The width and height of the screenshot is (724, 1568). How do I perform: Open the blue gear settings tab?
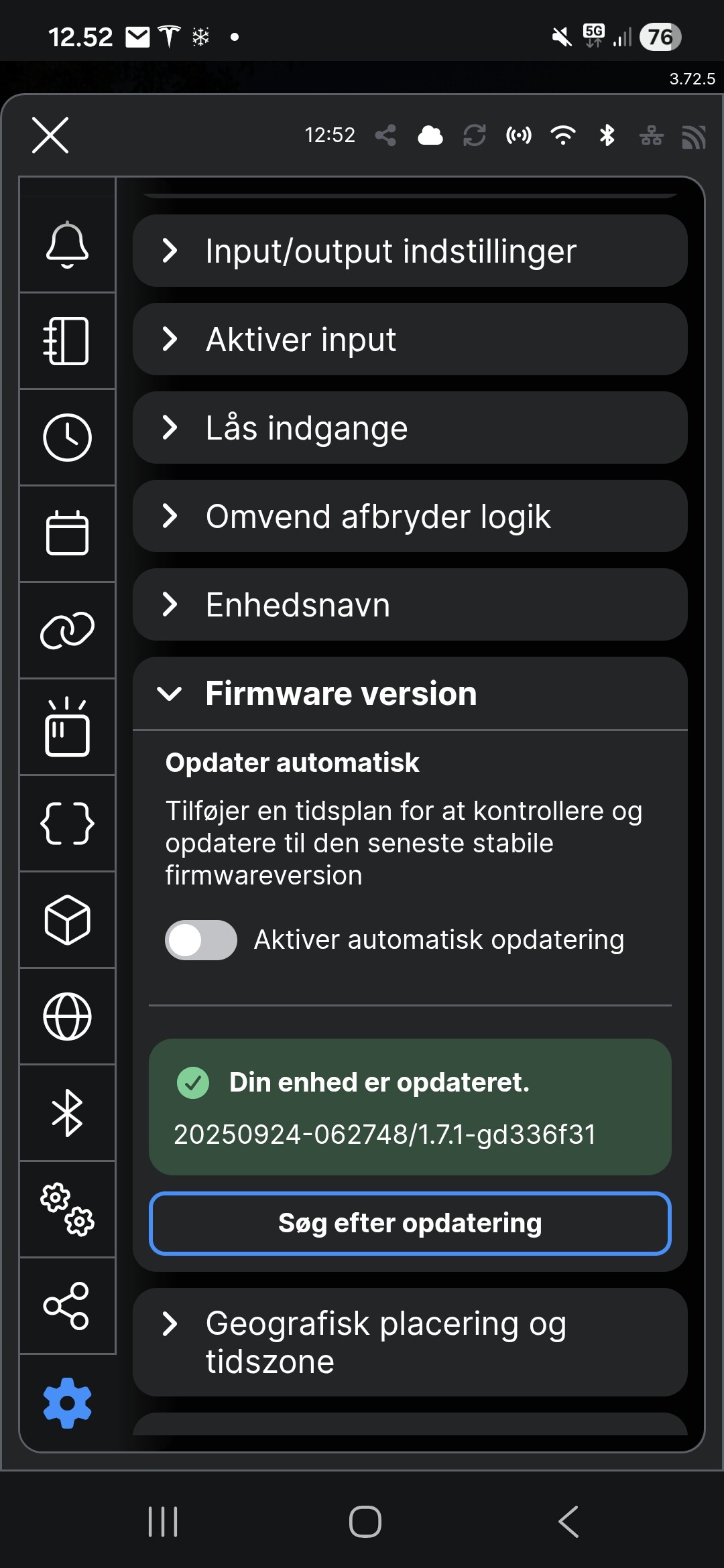point(67,1402)
